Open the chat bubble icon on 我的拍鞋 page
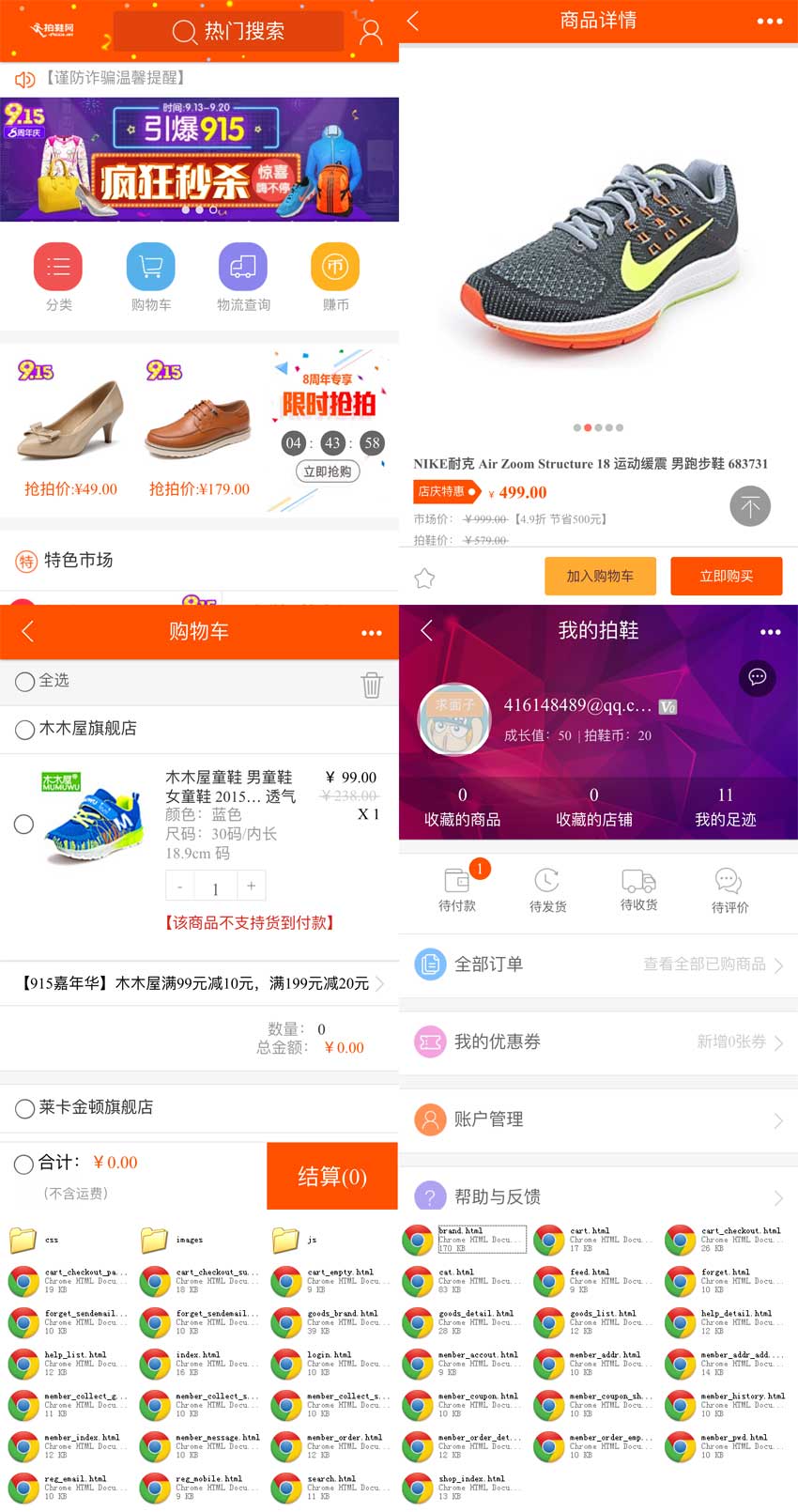Image resolution: width=798 pixels, height=1512 pixels. pyautogui.click(x=759, y=678)
